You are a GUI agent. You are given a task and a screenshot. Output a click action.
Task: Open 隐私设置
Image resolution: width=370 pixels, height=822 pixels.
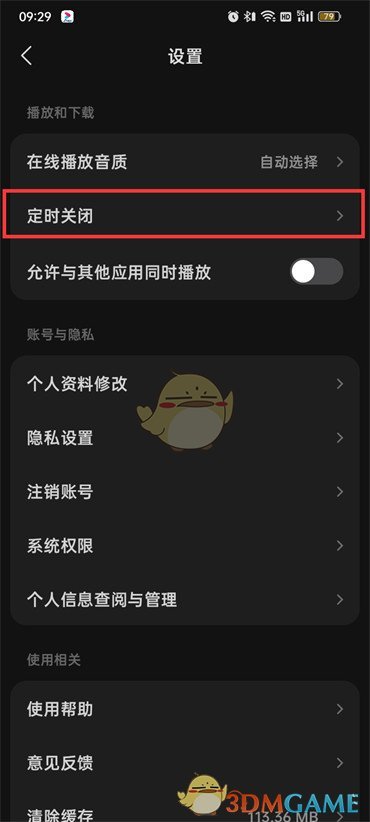(184, 438)
